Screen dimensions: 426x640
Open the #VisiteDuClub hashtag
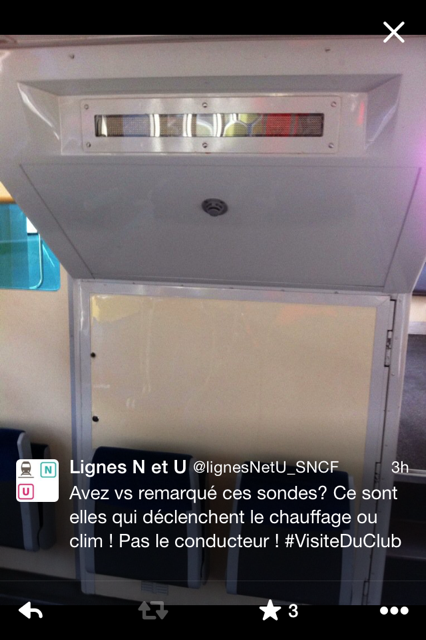(343, 541)
